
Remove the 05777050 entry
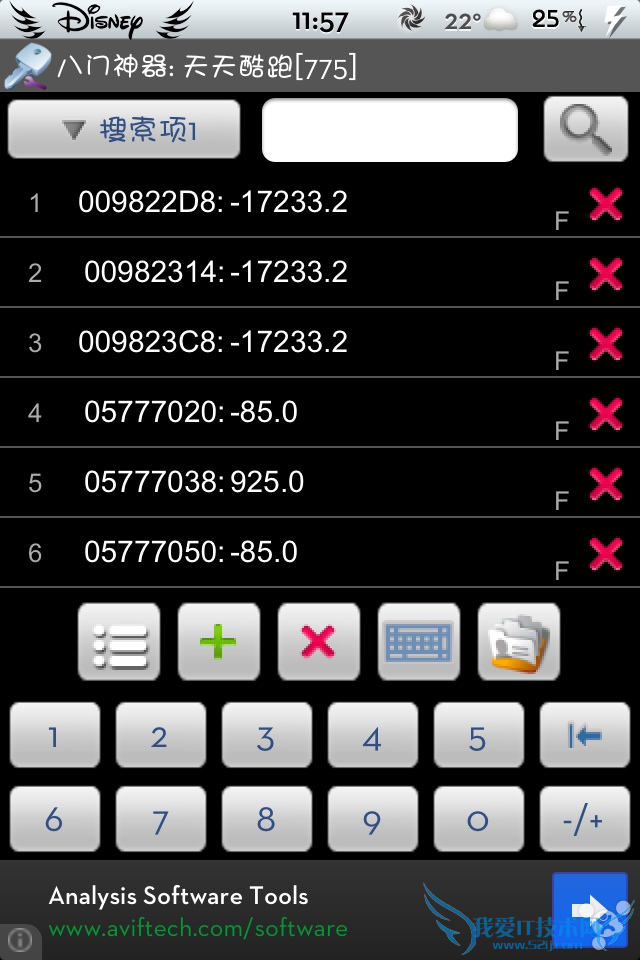[605, 553]
